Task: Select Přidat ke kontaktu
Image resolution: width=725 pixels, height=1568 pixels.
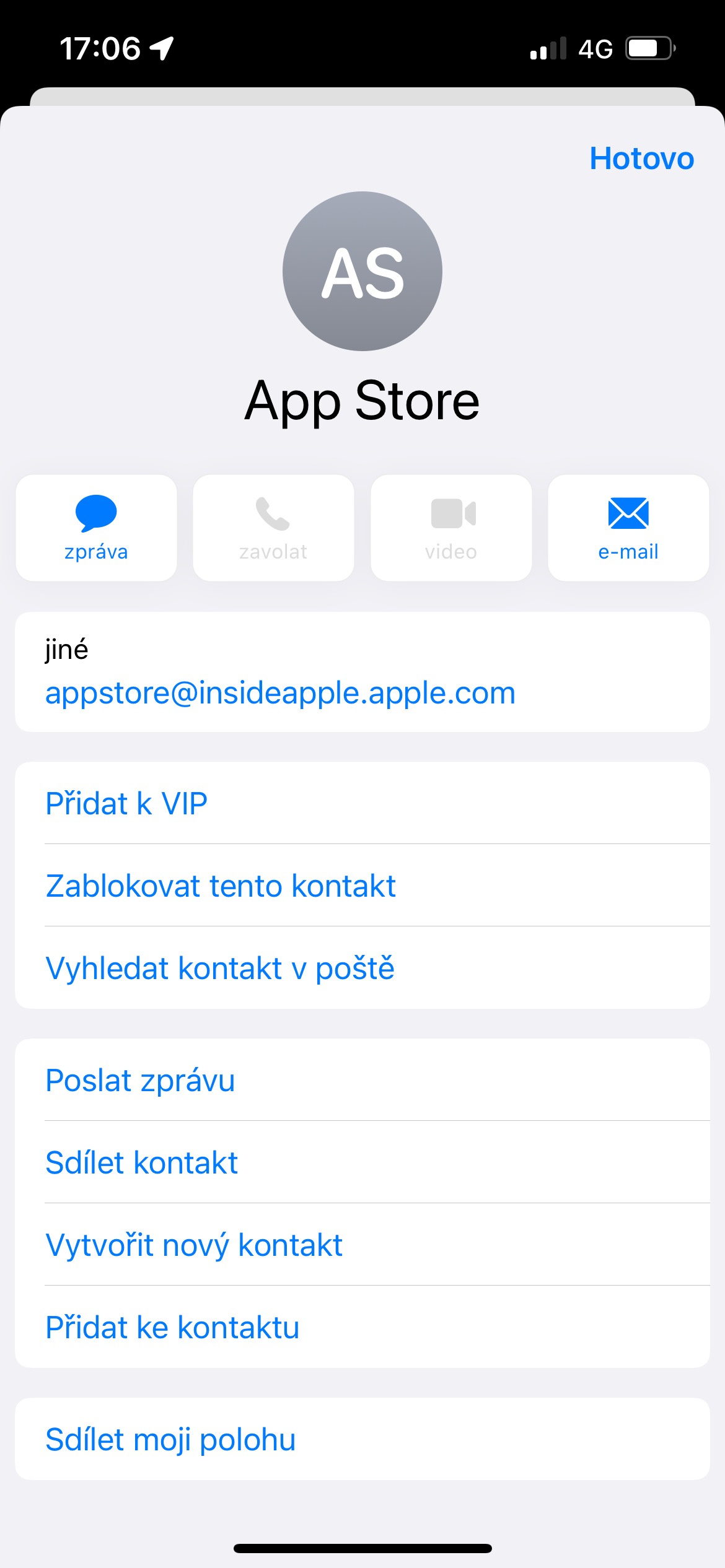Action: point(172,1327)
